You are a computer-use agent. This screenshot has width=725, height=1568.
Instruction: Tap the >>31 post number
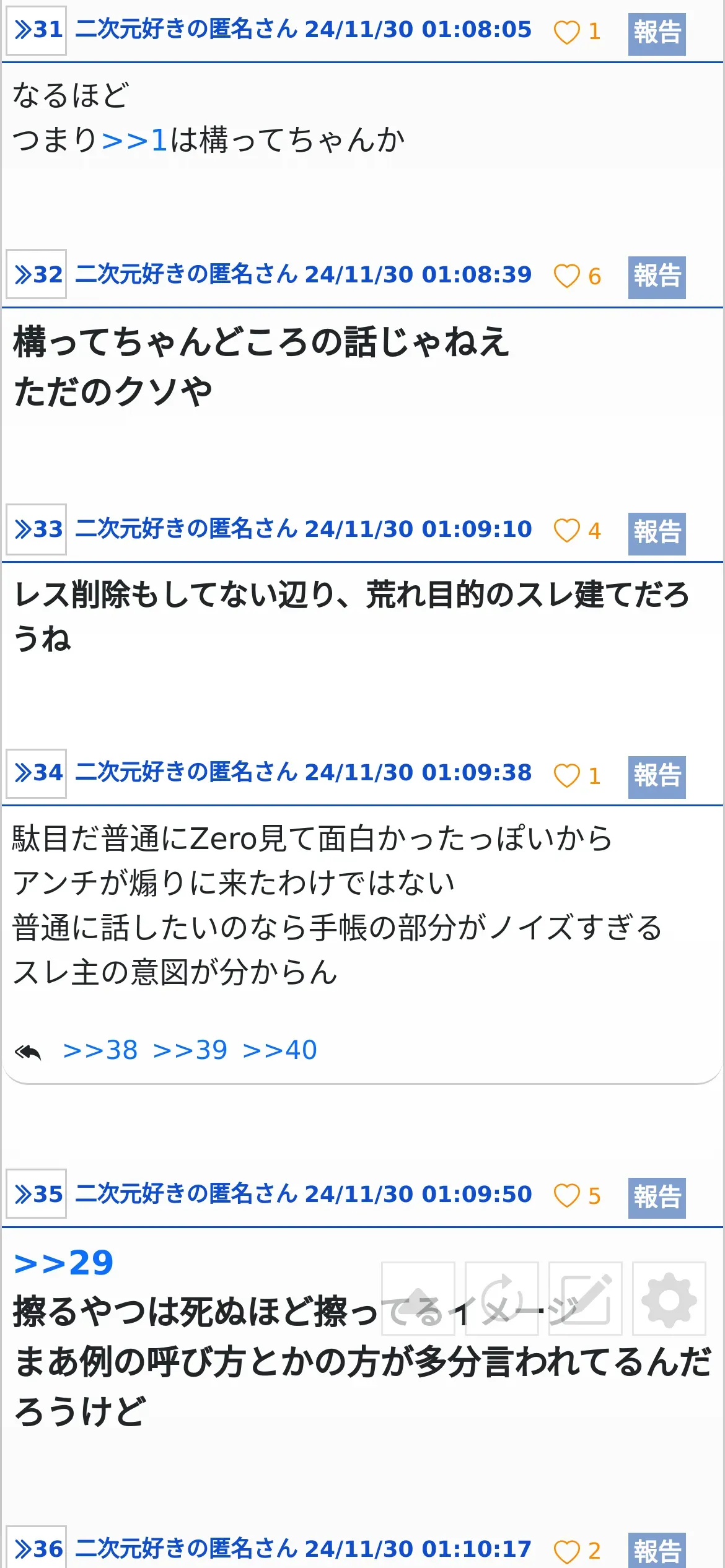pyautogui.click(x=37, y=30)
